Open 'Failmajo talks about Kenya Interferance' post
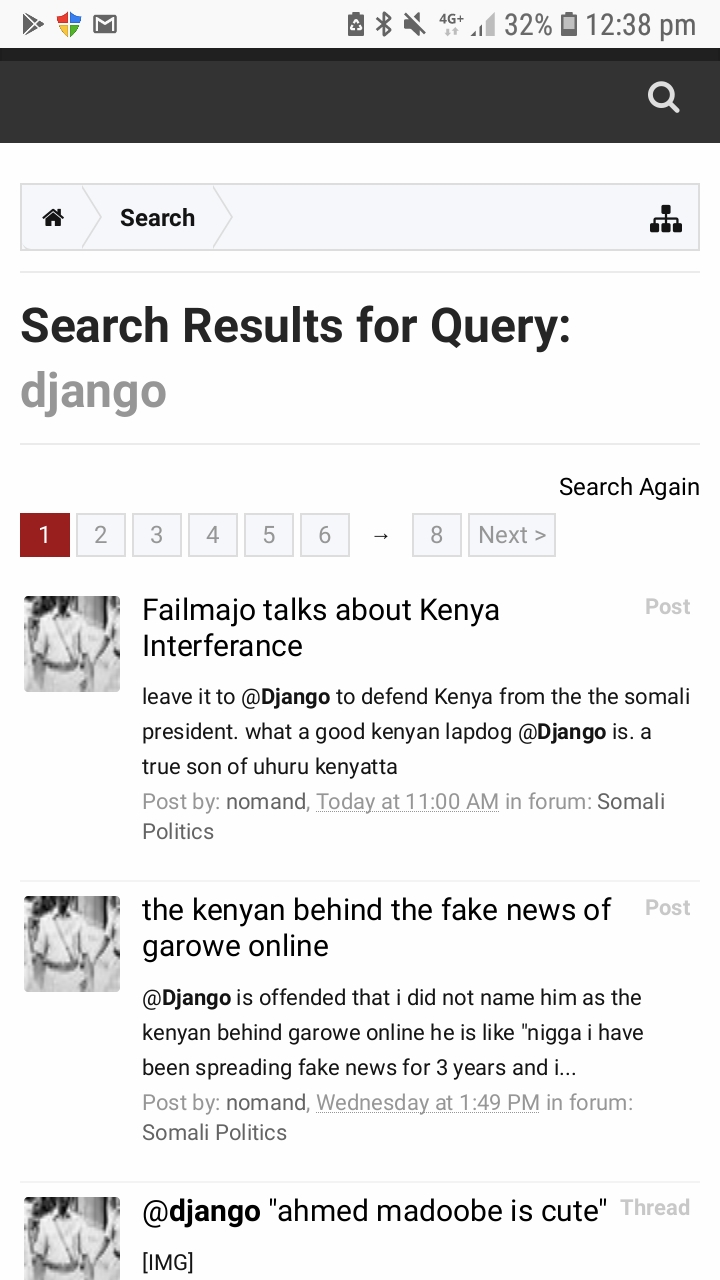720x1280 pixels. pos(321,628)
